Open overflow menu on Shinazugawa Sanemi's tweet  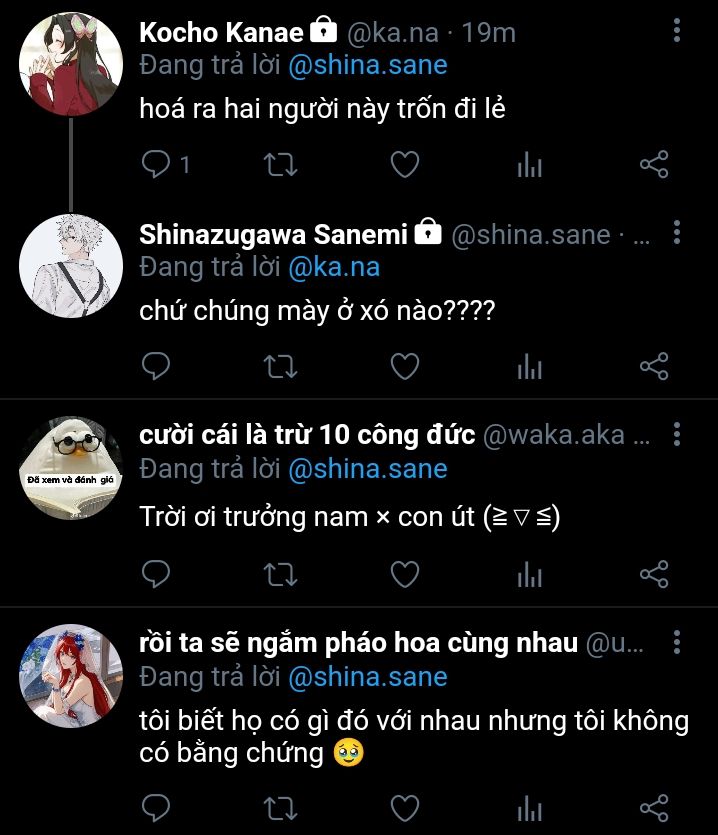[x=677, y=234]
